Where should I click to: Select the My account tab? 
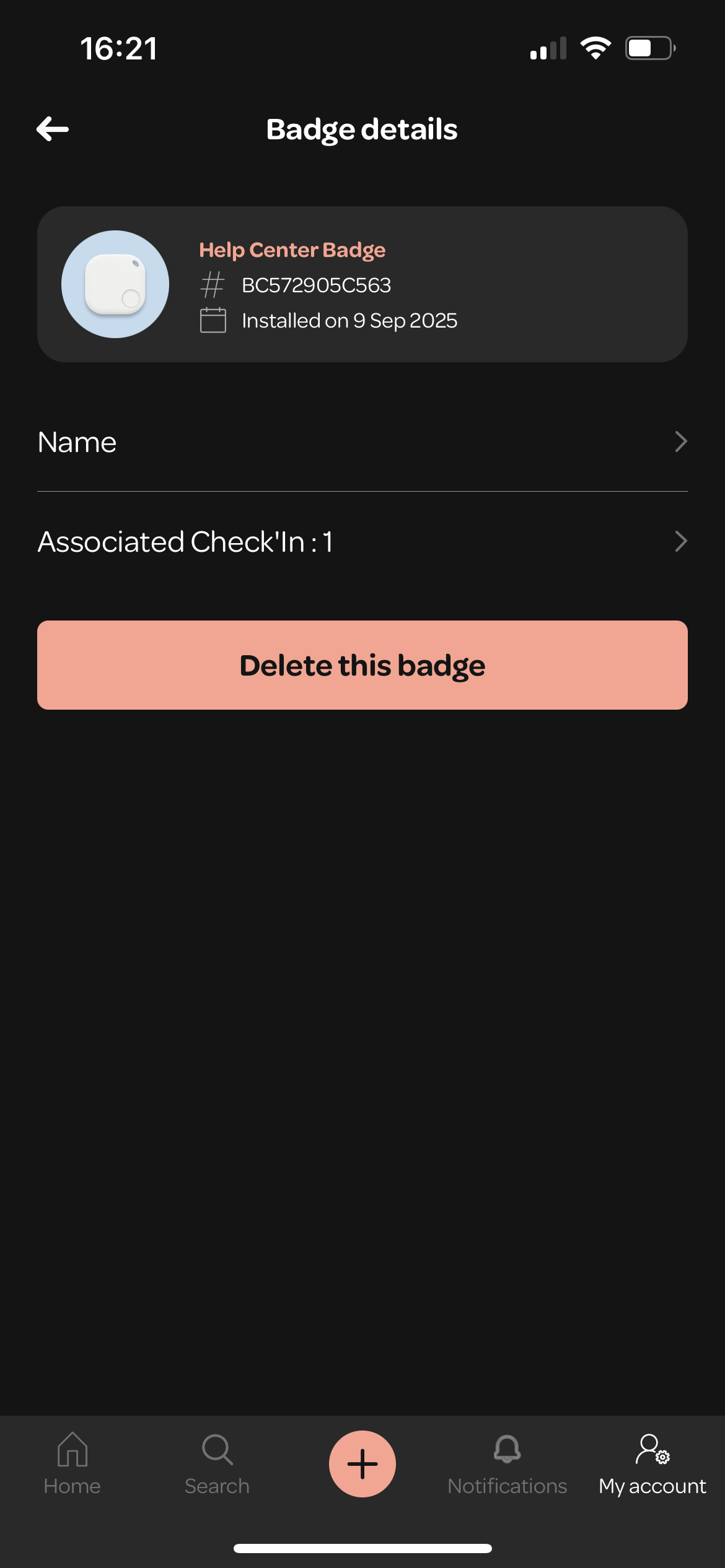tap(652, 1465)
